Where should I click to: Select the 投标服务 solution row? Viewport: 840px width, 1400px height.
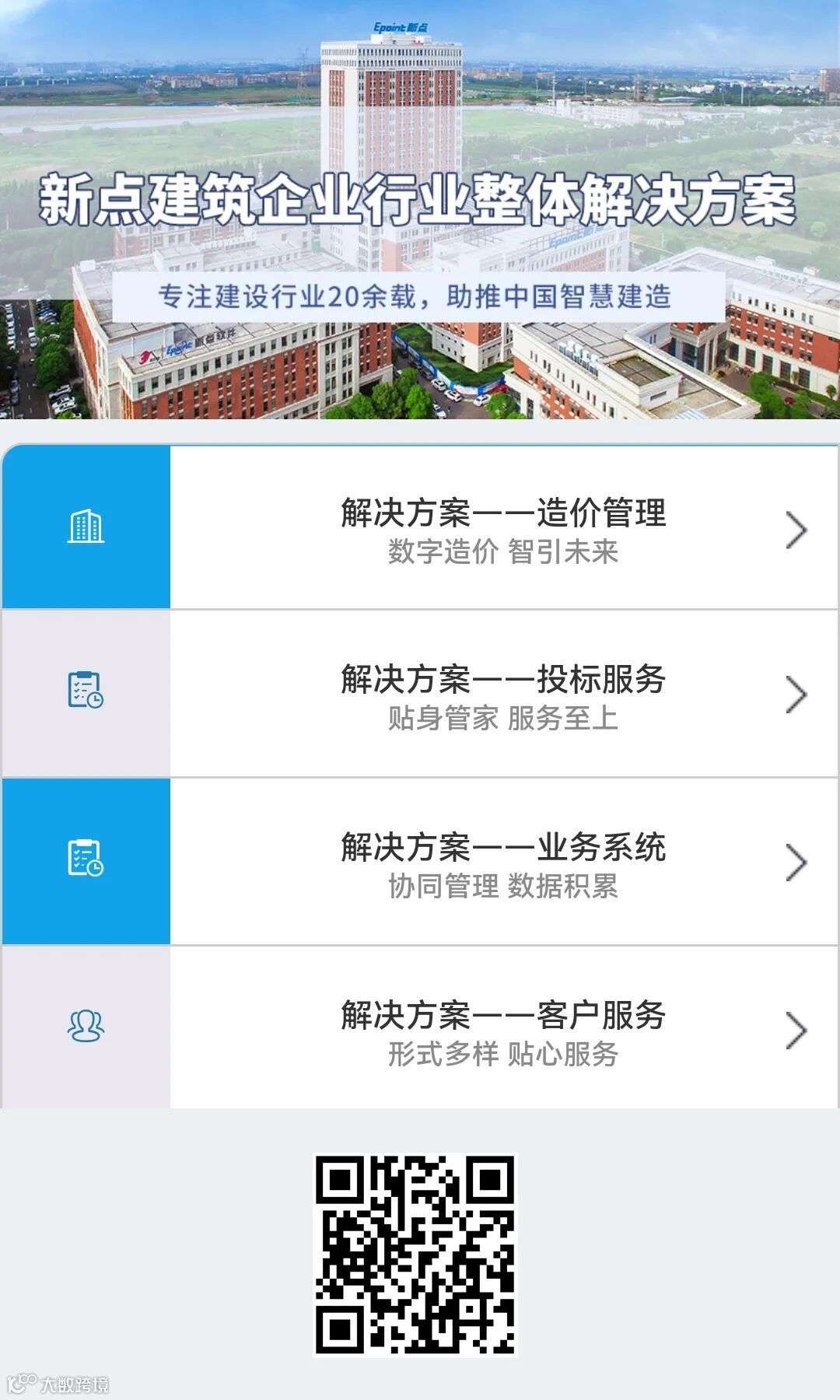tap(502, 695)
